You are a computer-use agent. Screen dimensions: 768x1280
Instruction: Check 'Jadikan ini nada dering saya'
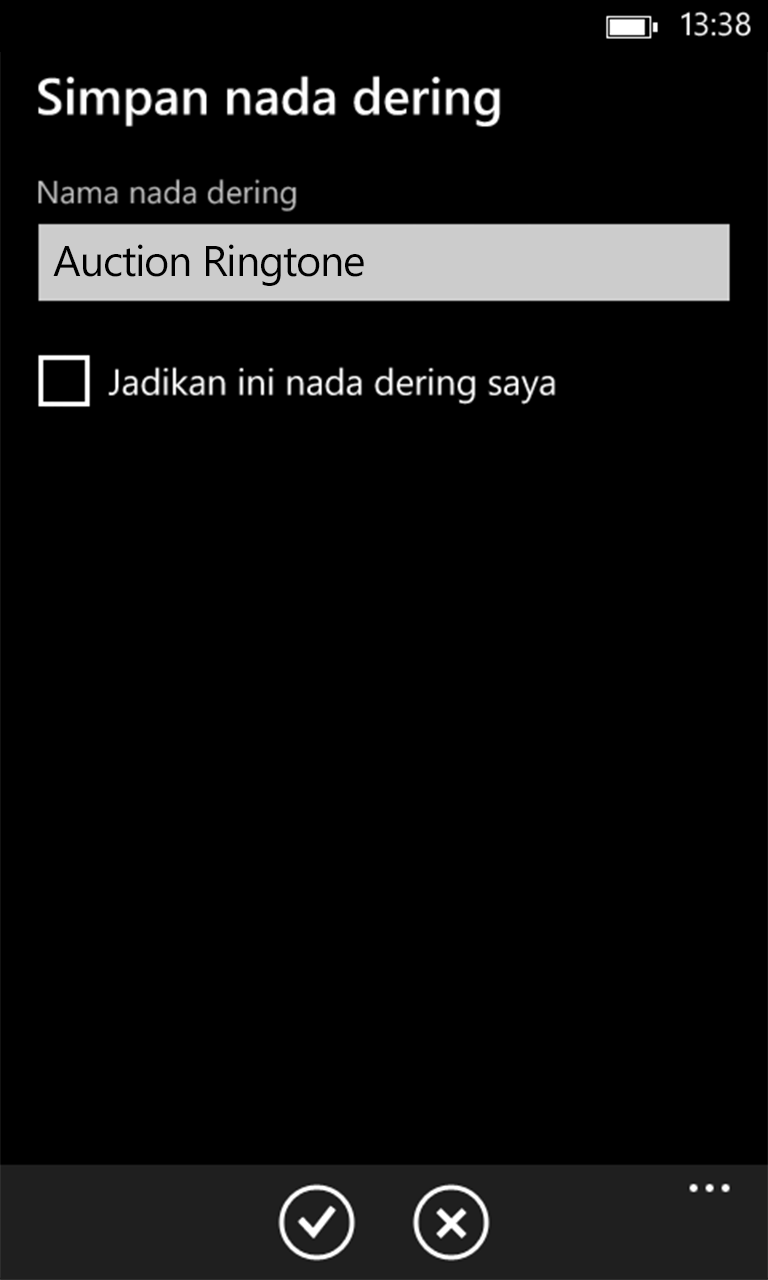click(x=64, y=382)
